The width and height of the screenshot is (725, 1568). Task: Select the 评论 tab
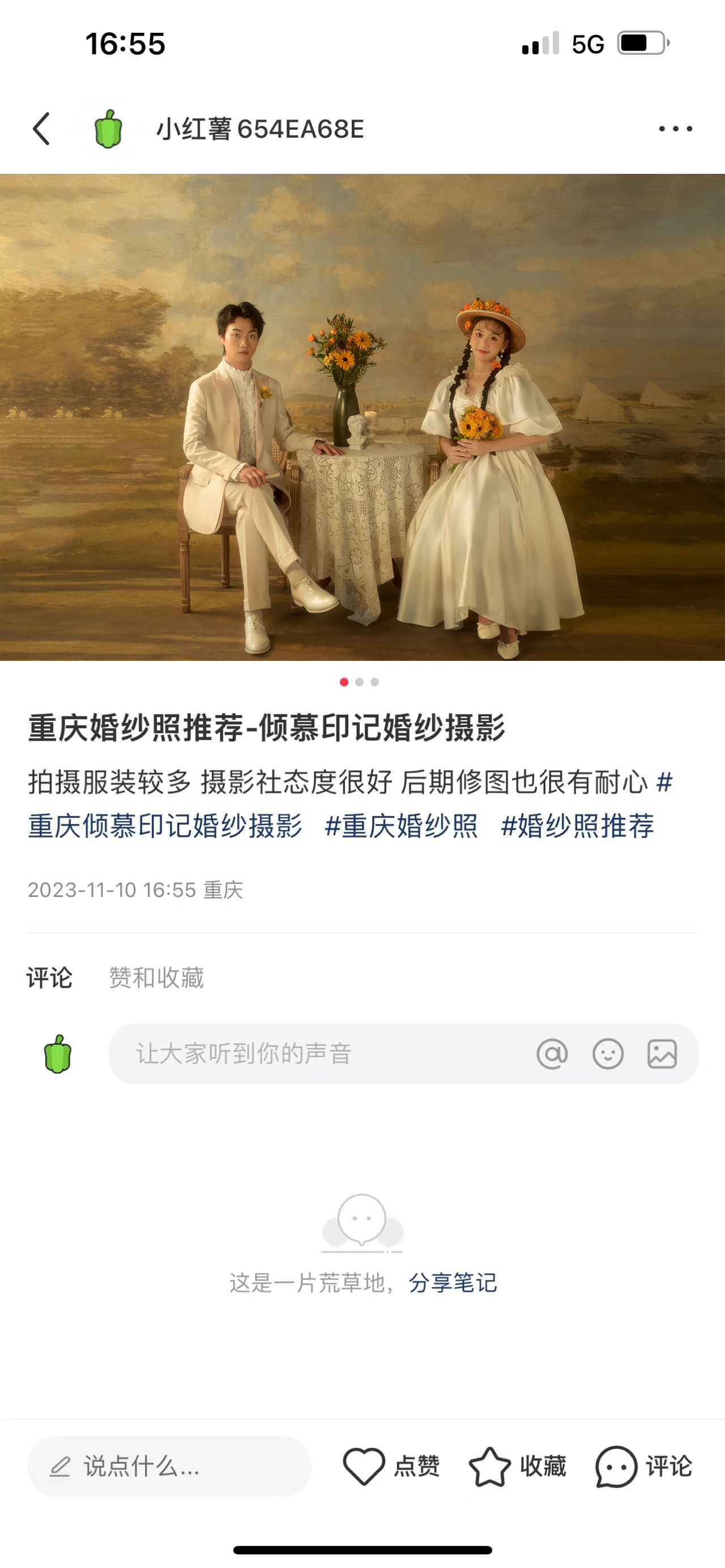click(x=49, y=977)
